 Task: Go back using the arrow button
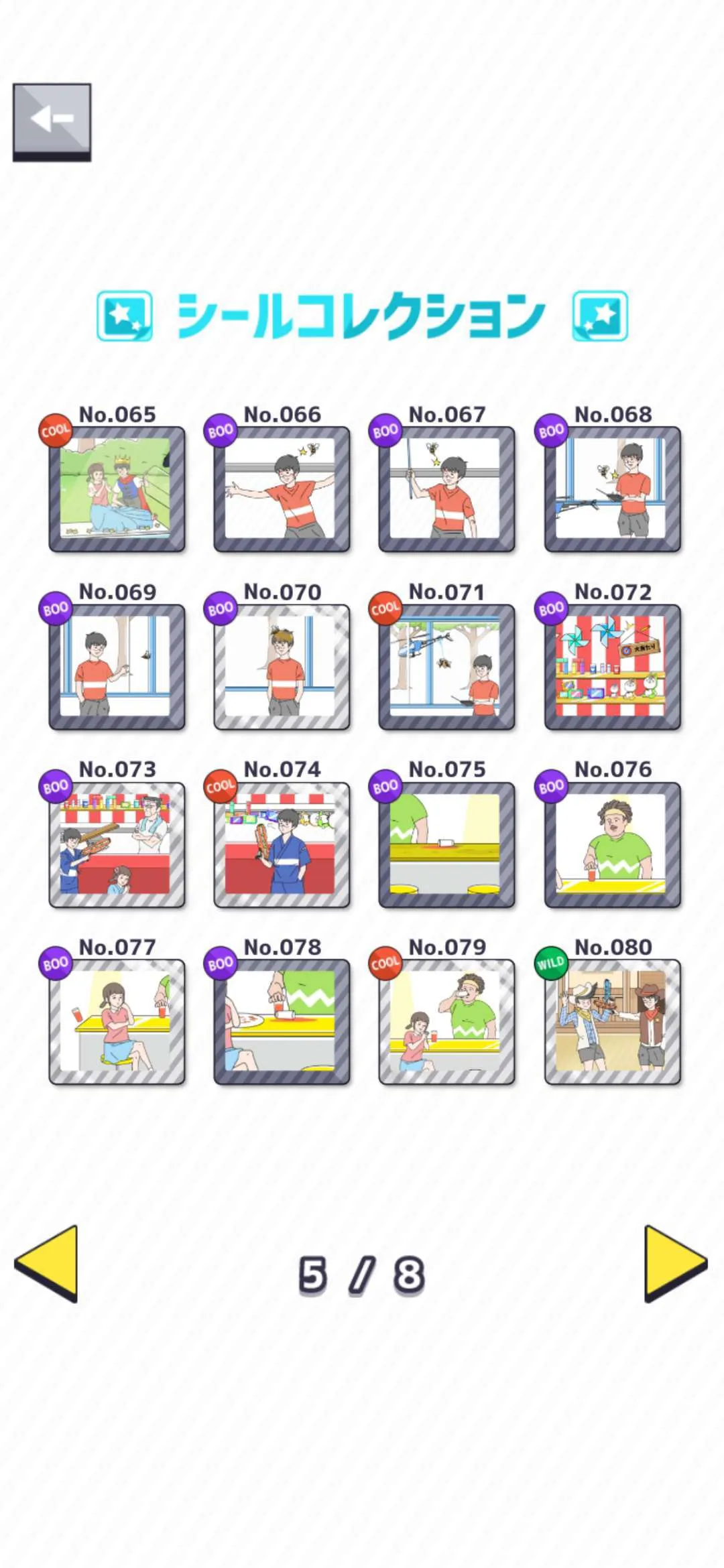[x=52, y=121]
